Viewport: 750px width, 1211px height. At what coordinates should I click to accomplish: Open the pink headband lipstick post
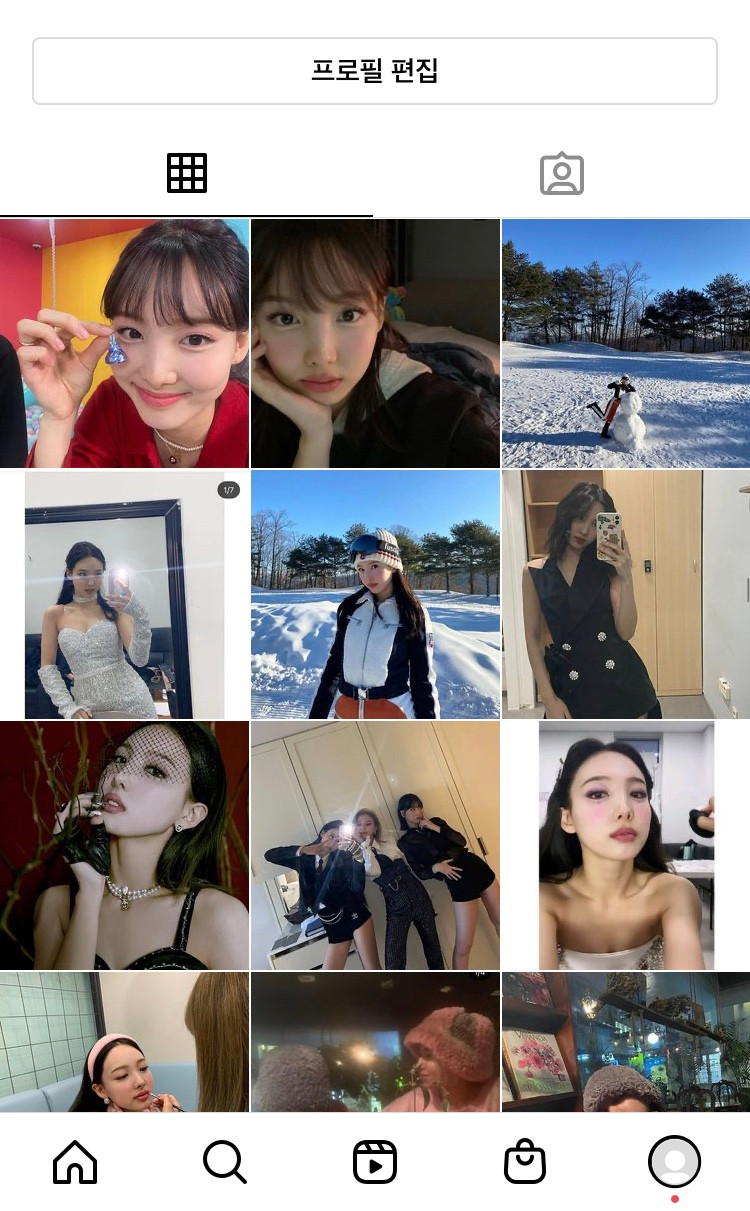124,1042
